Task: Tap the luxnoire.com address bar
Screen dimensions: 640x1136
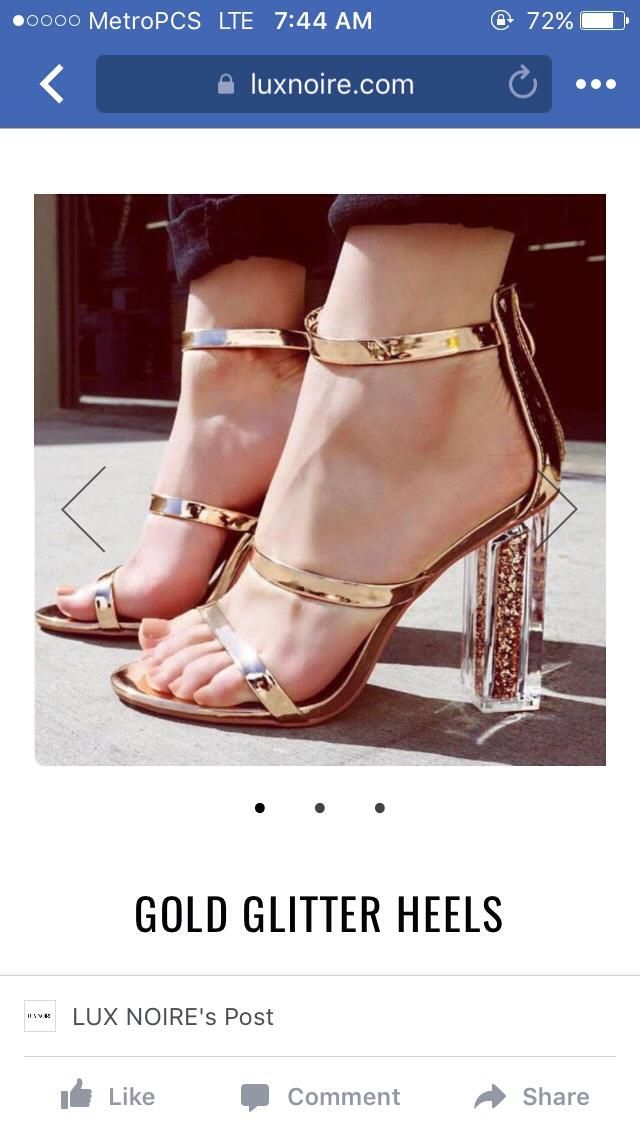Action: [323, 84]
